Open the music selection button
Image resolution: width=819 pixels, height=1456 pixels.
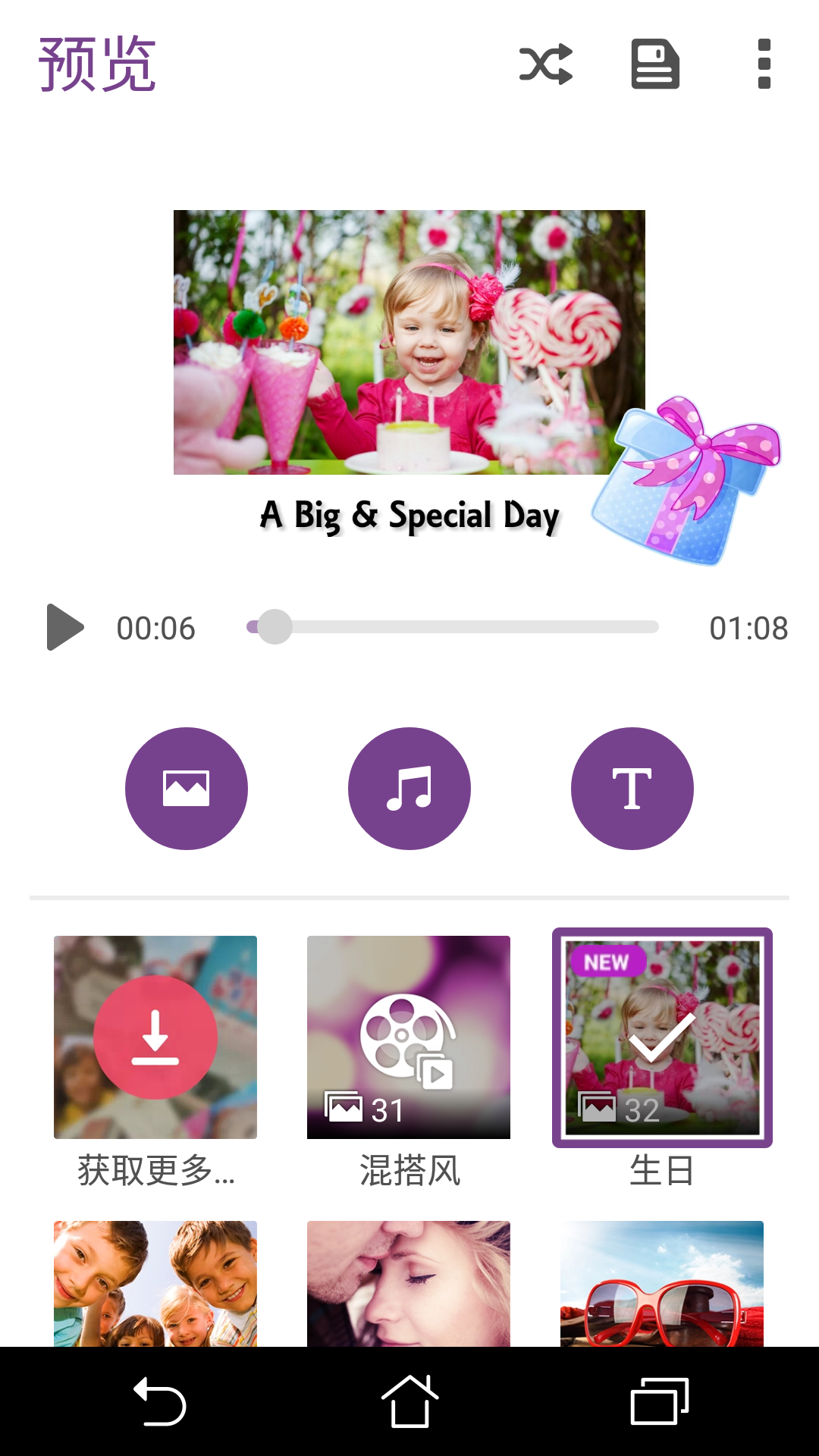click(x=409, y=789)
